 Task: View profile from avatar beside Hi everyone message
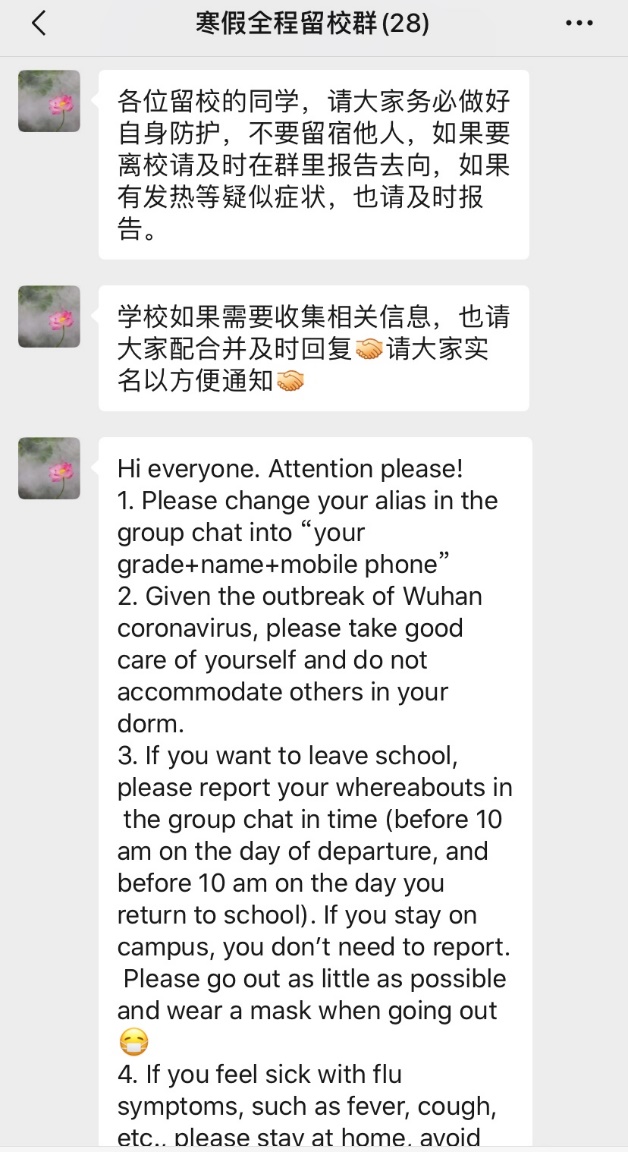[49, 468]
